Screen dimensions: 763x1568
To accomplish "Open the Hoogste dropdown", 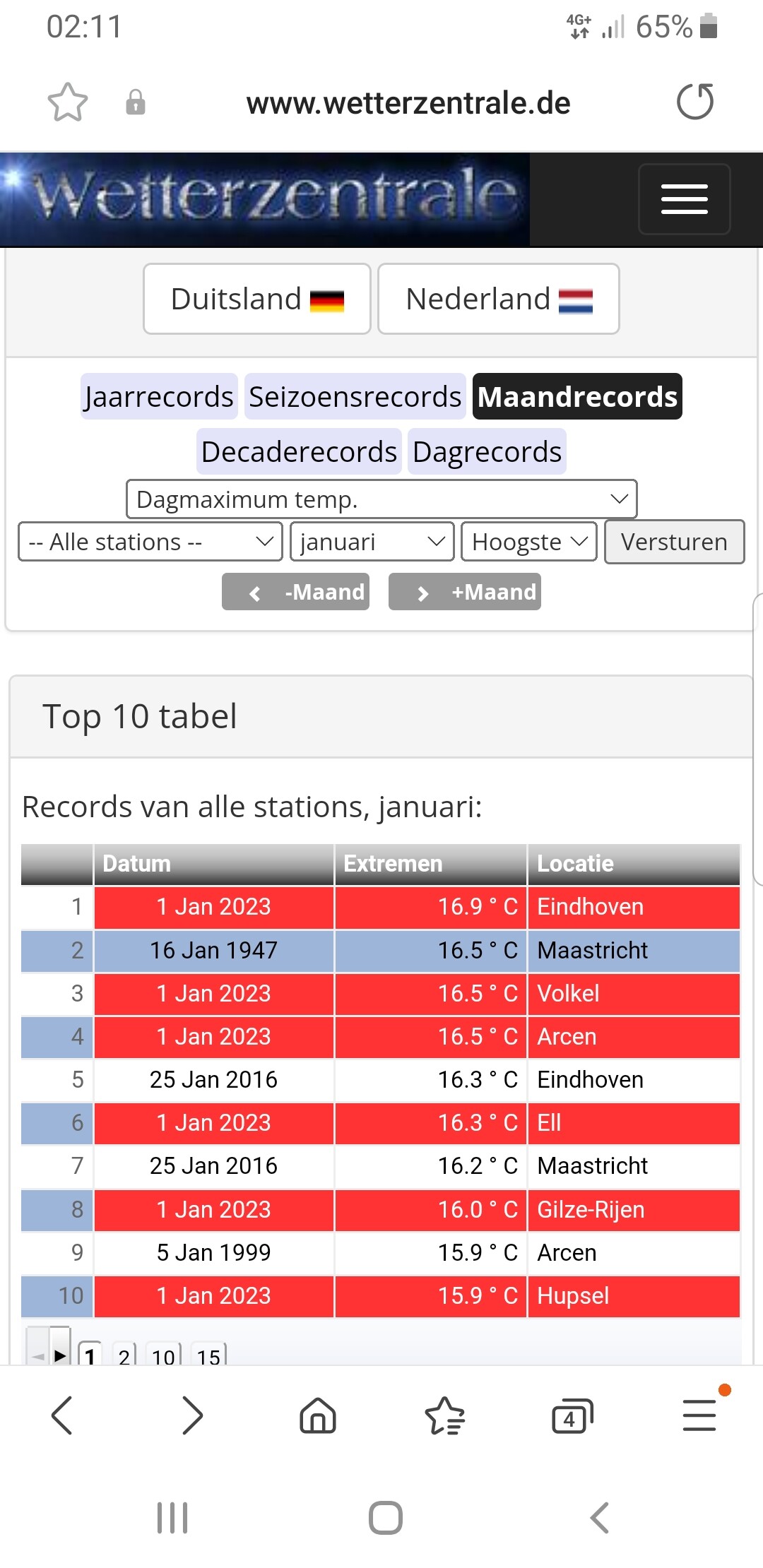I will point(529,542).
